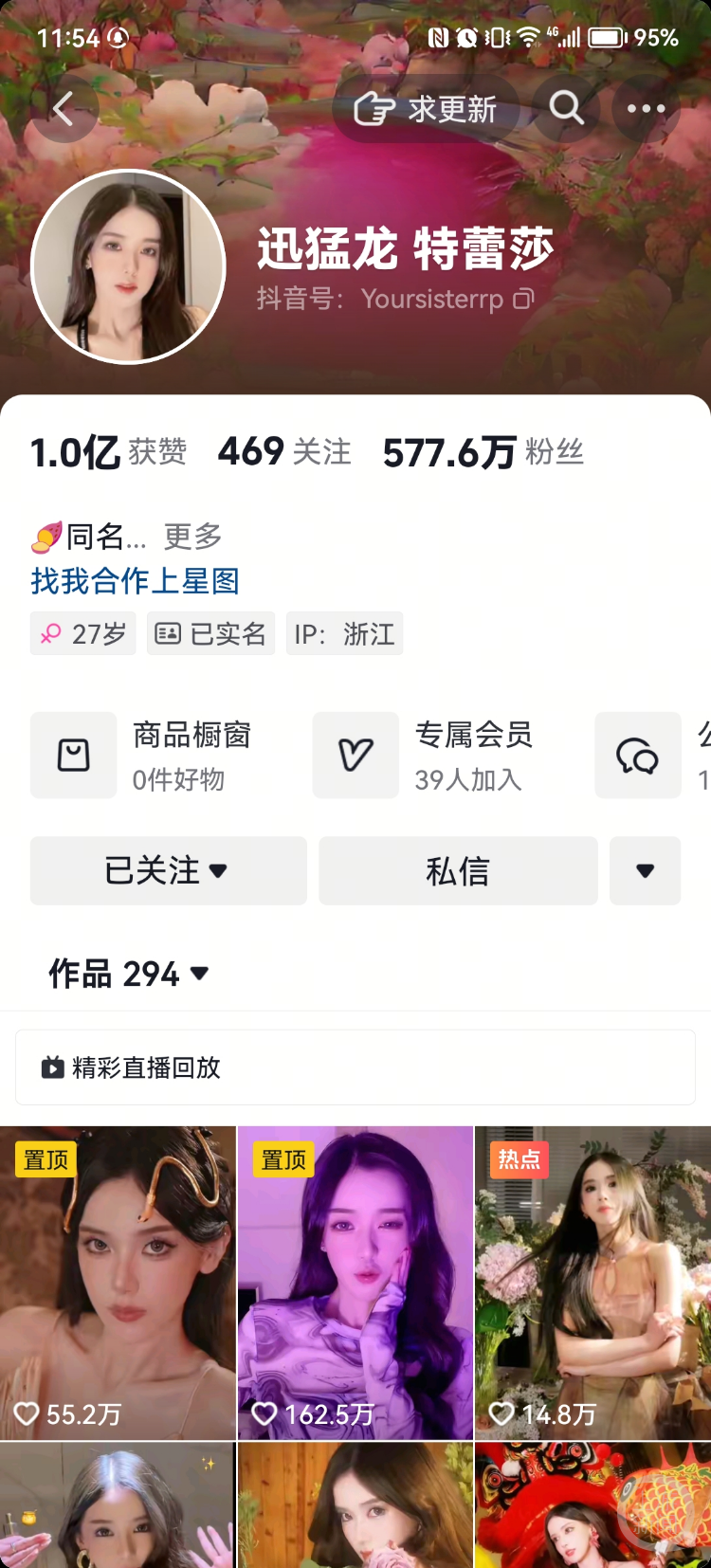Screen dimensions: 711x1568
Task: Play the pinned video with 162.5万 likes
Action: [x=355, y=1282]
